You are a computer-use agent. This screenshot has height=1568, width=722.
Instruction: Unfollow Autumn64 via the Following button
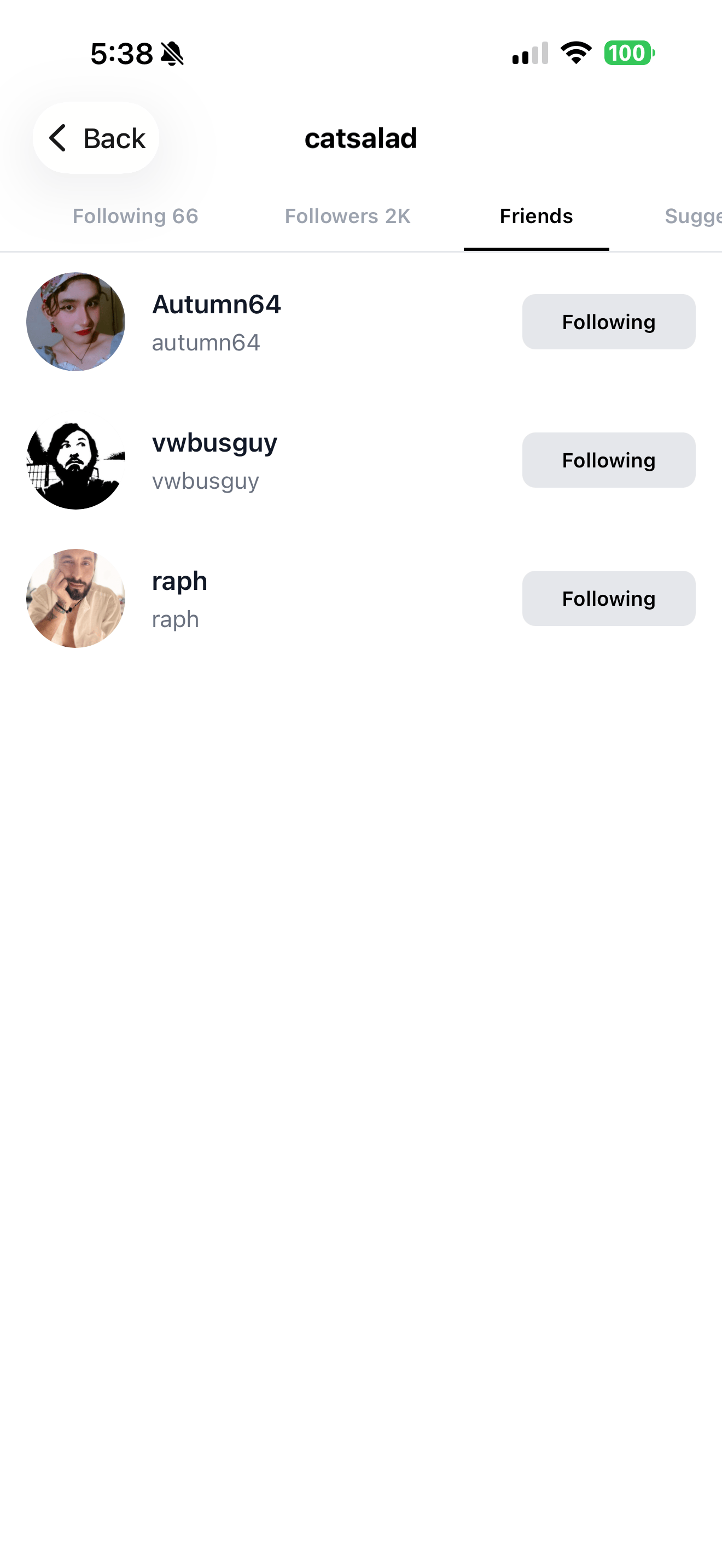tap(608, 322)
